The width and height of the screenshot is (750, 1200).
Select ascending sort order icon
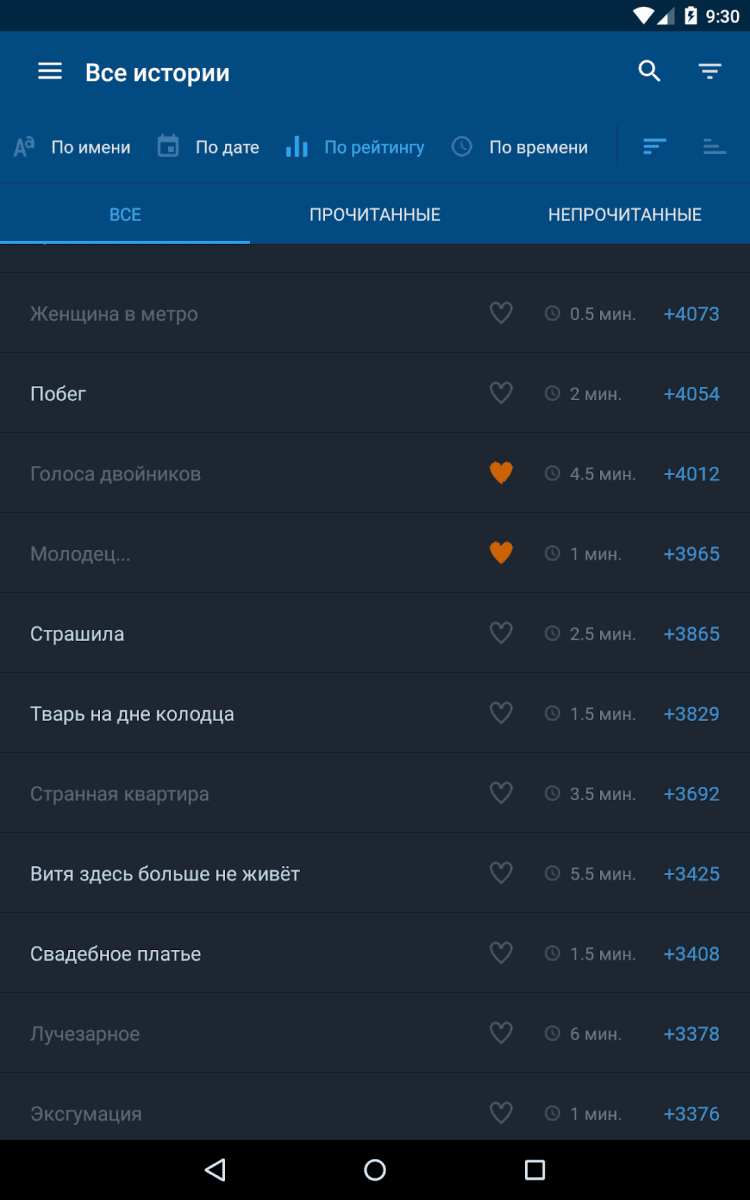click(714, 147)
